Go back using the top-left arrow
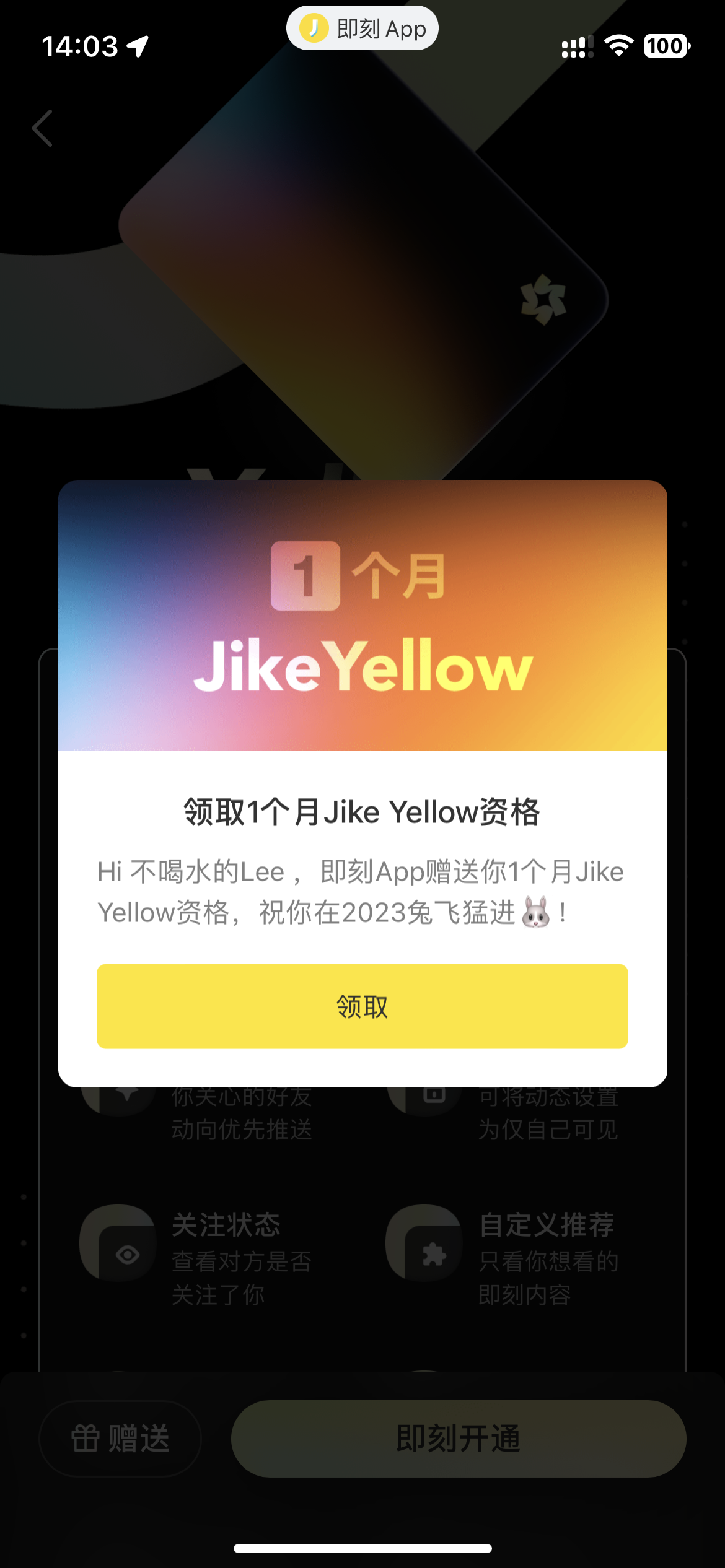Image resolution: width=725 pixels, height=1568 pixels. point(42,128)
